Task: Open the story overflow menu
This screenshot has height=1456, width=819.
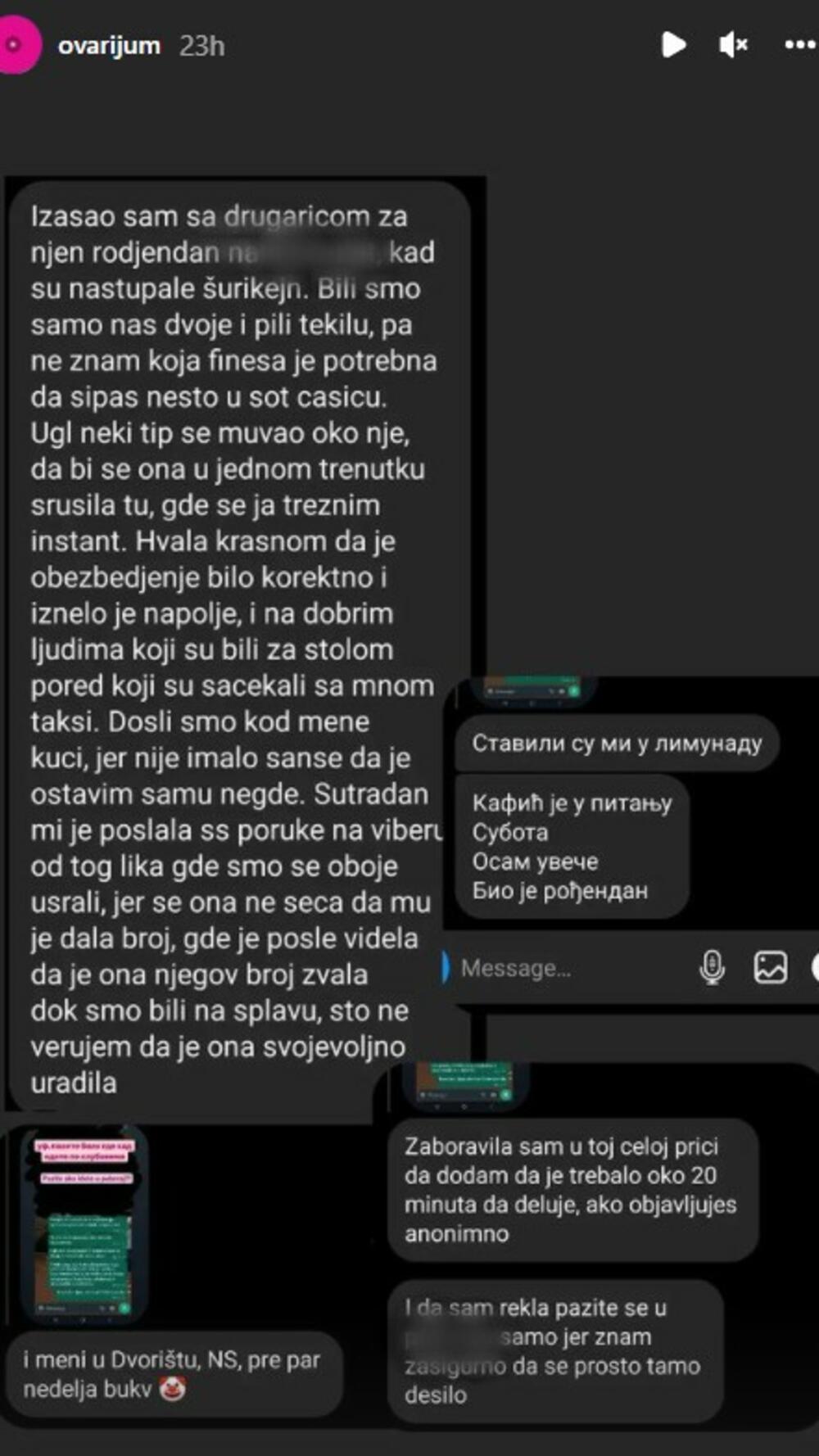Action: tap(799, 44)
